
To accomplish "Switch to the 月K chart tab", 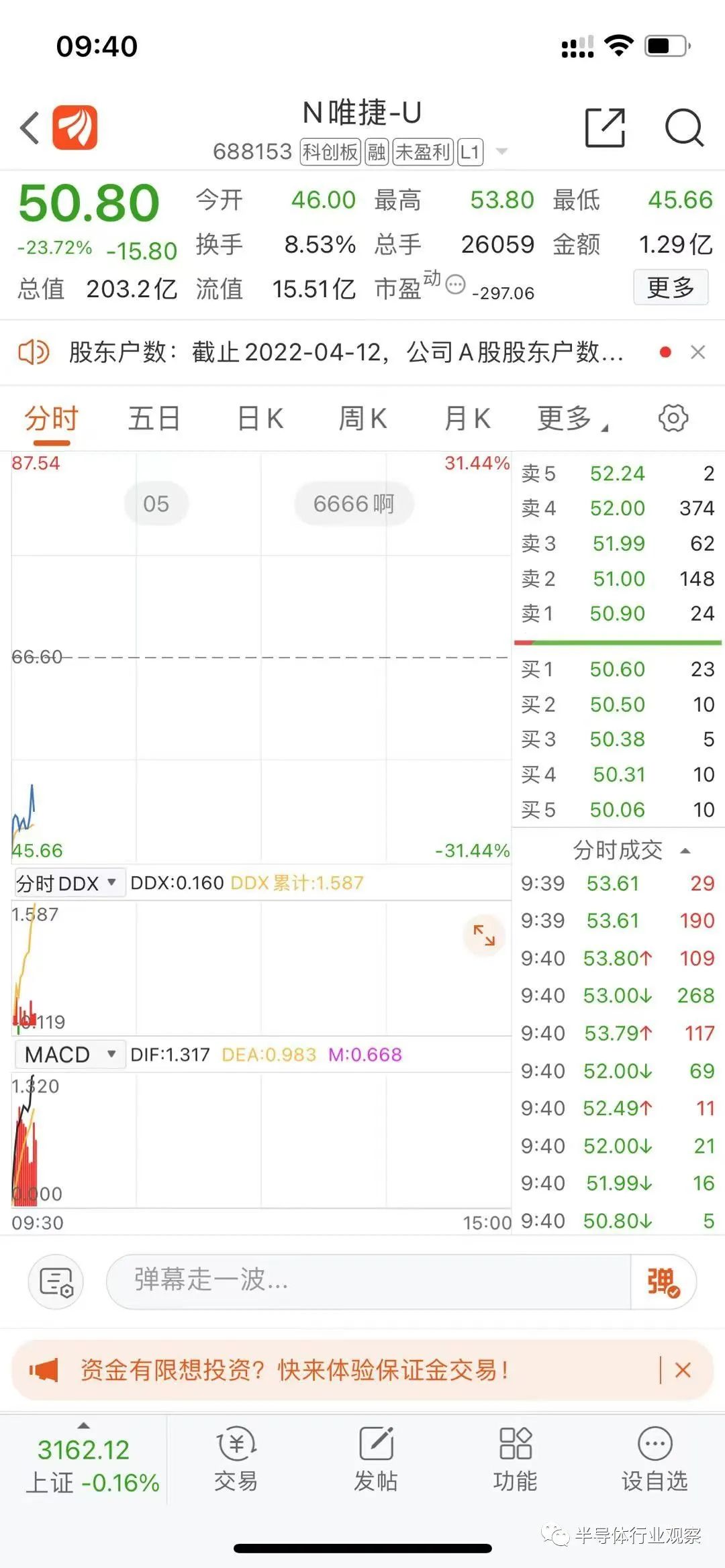I will pyautogui.click(x=467, y=419).
